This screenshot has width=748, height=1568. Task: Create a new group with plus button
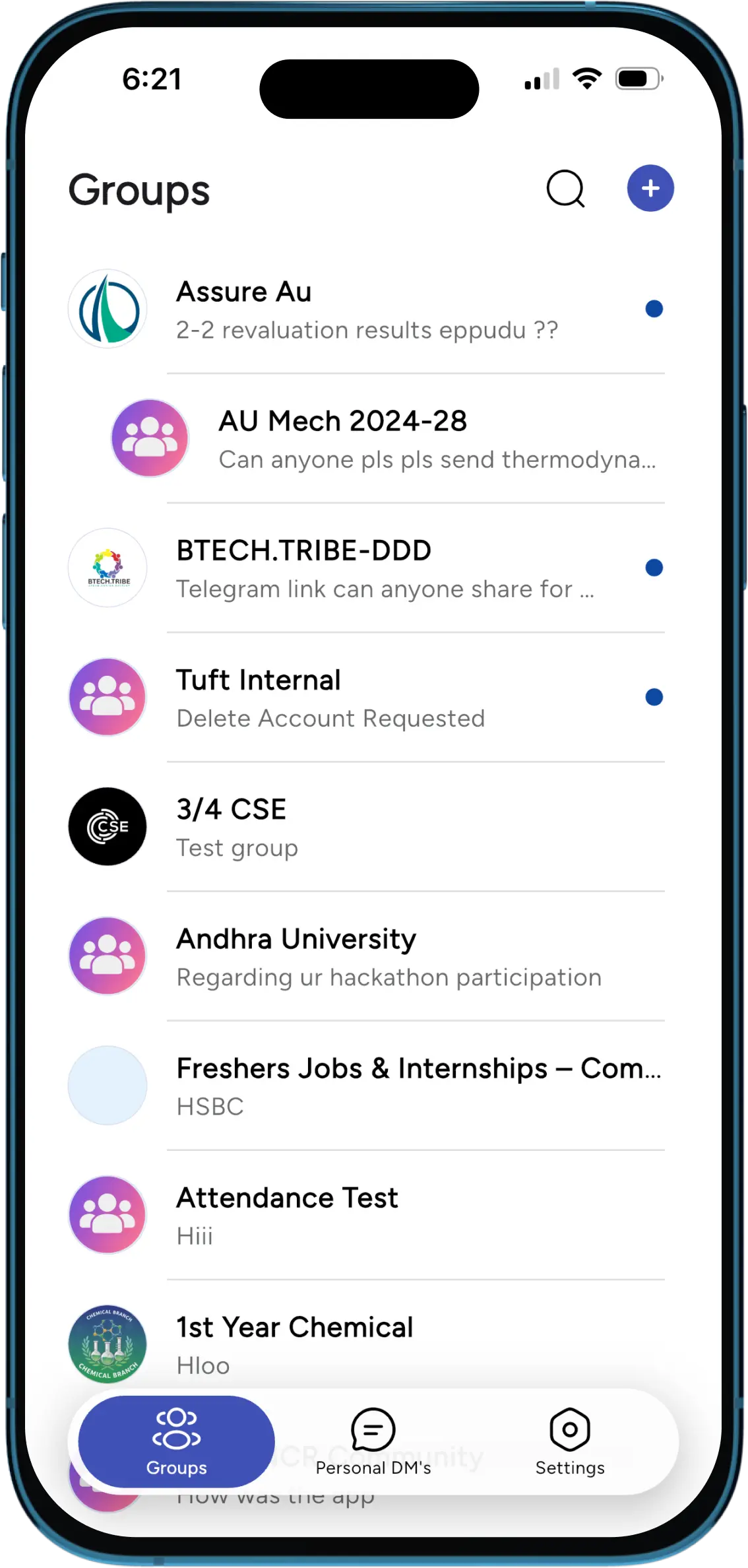[650, 189]
